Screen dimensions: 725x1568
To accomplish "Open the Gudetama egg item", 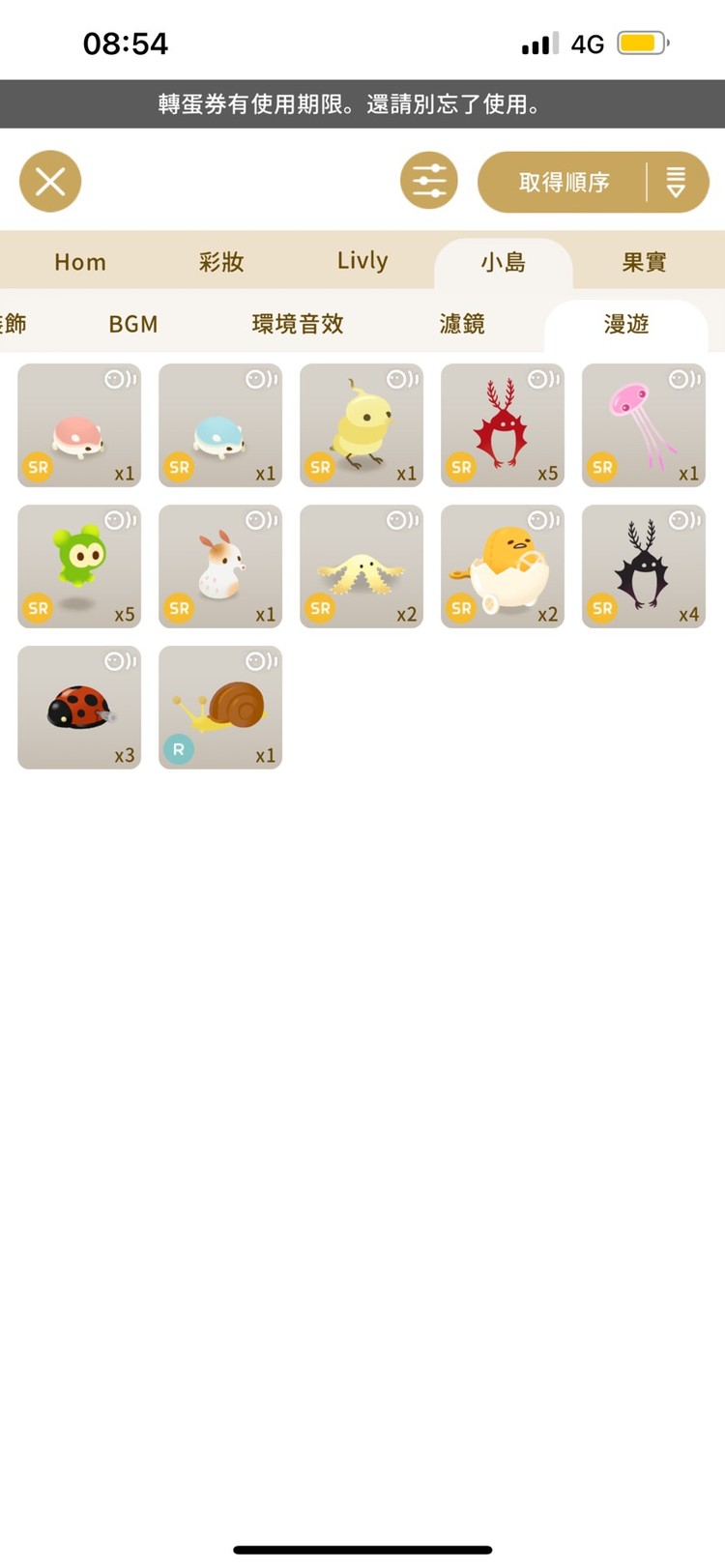I will pos(503,566).
